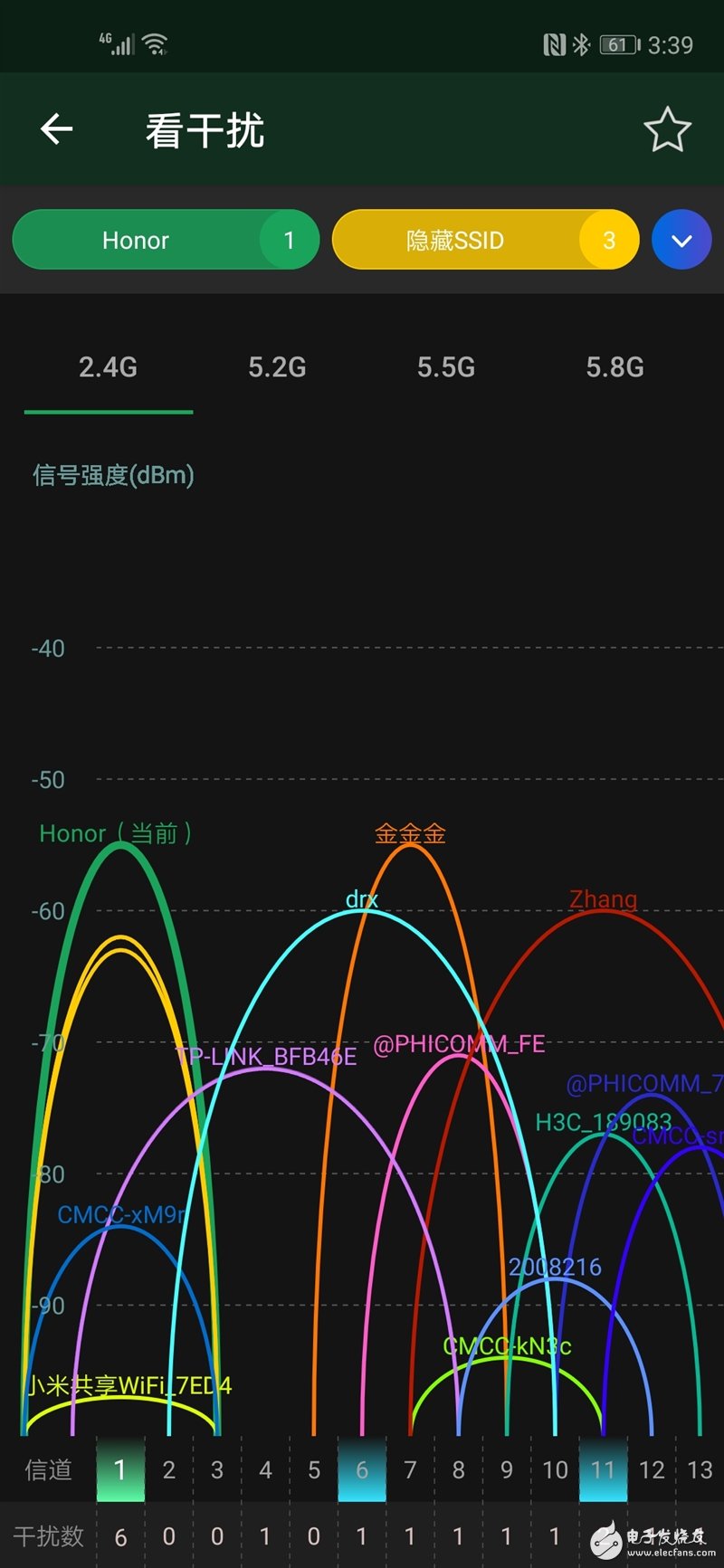Viewport: 724px width, 1568px height.
Task: Go back using the arrow icon
Action: click(x=56, y=129)
